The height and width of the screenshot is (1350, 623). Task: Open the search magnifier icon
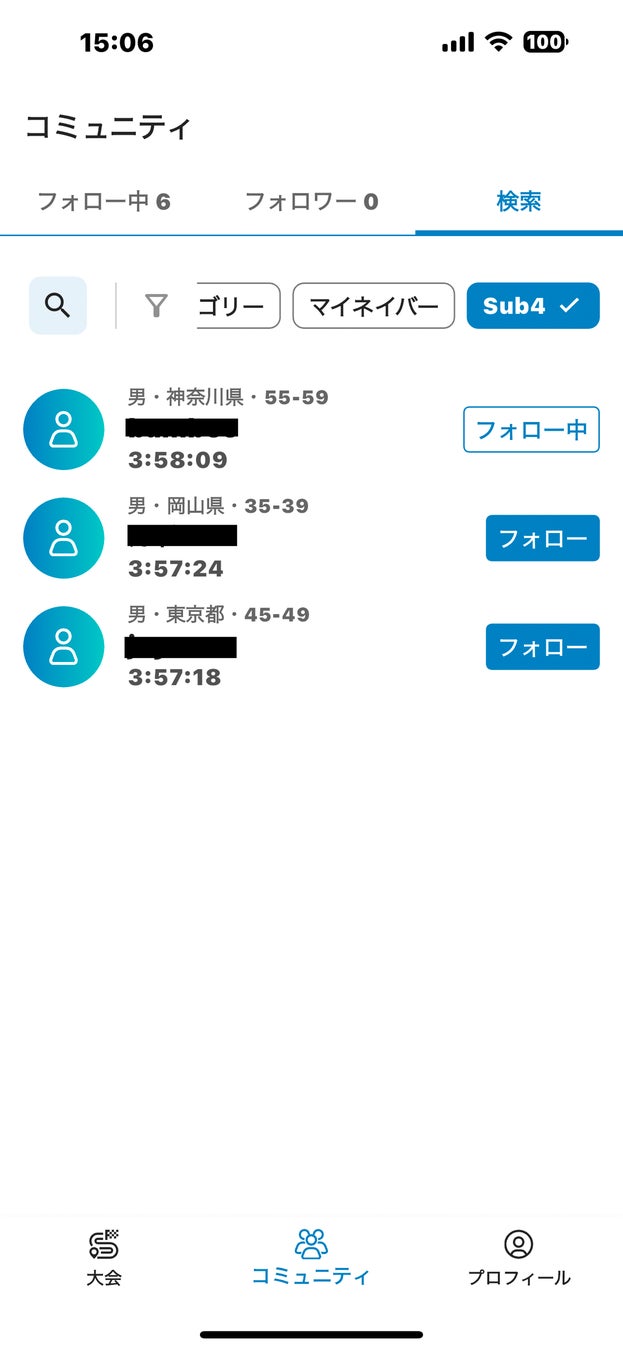(58, 306)
